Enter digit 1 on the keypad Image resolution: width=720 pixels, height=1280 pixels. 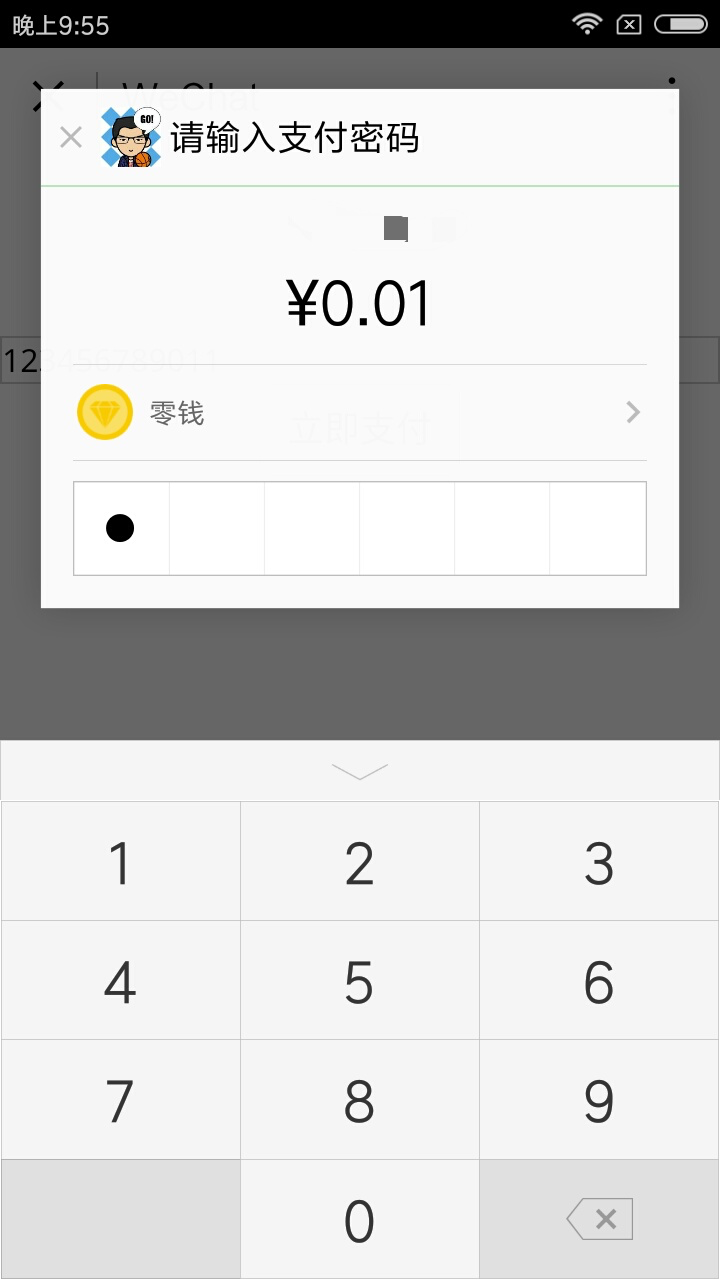120,861
